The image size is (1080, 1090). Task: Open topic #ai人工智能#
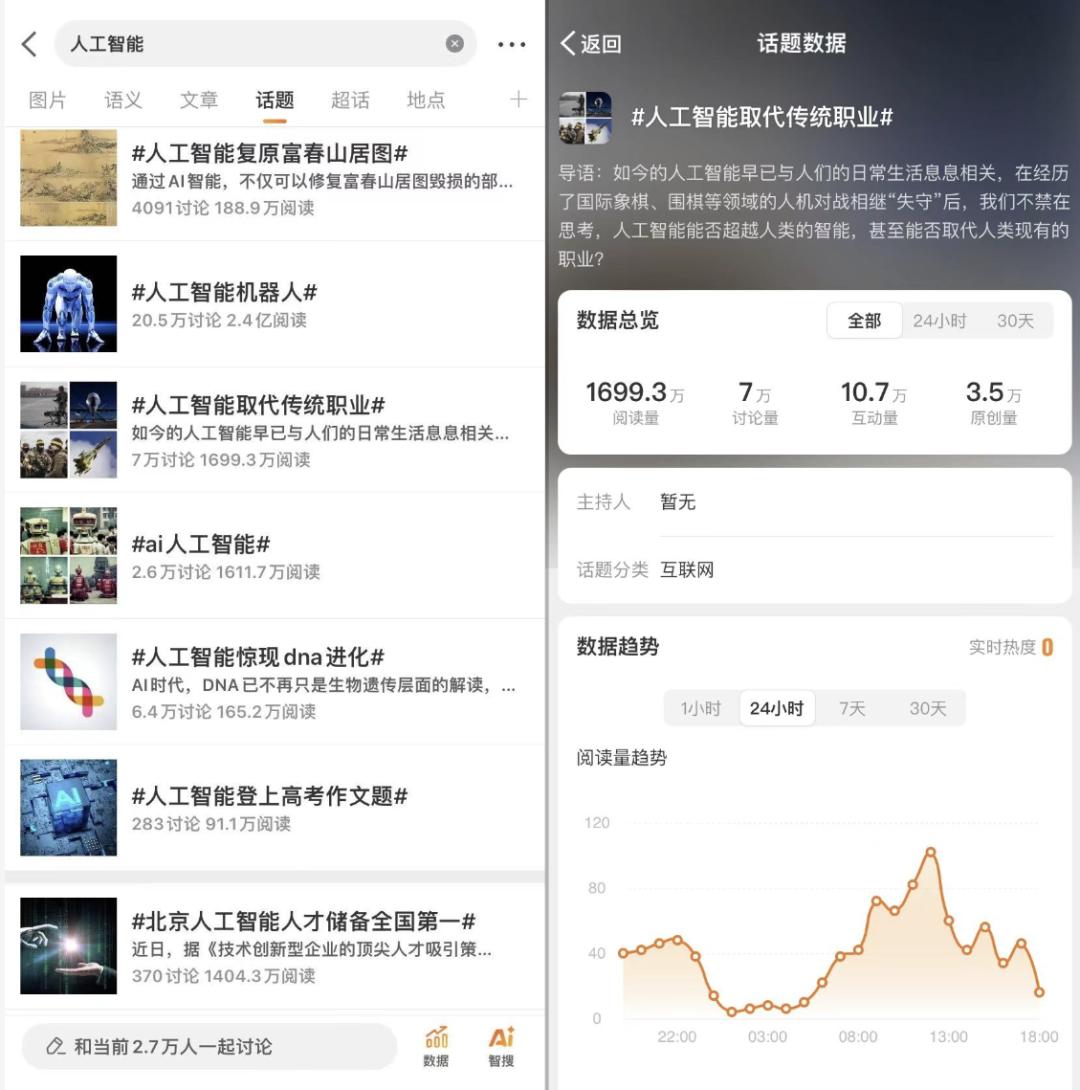[x=201, y=544]
